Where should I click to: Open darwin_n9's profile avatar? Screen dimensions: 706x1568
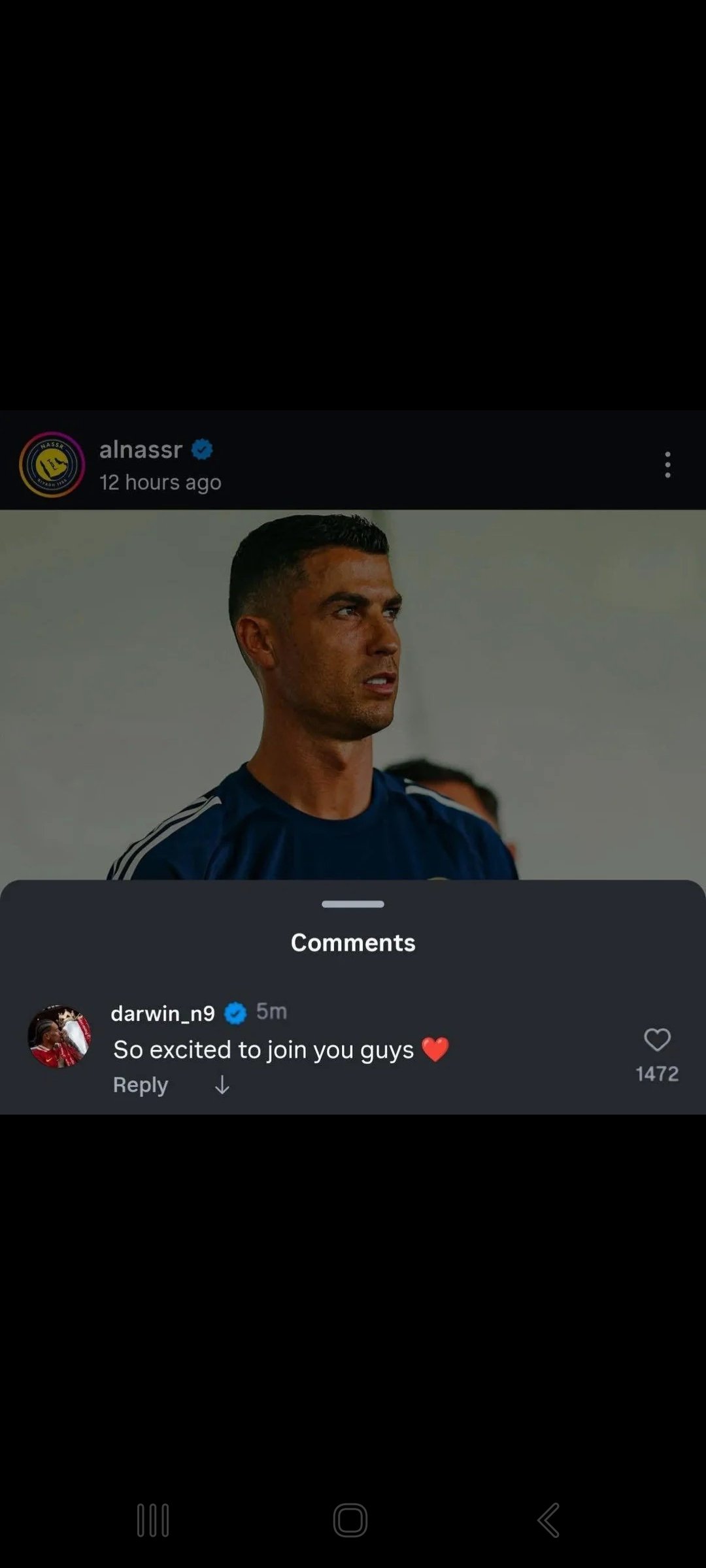point(59,1037)
